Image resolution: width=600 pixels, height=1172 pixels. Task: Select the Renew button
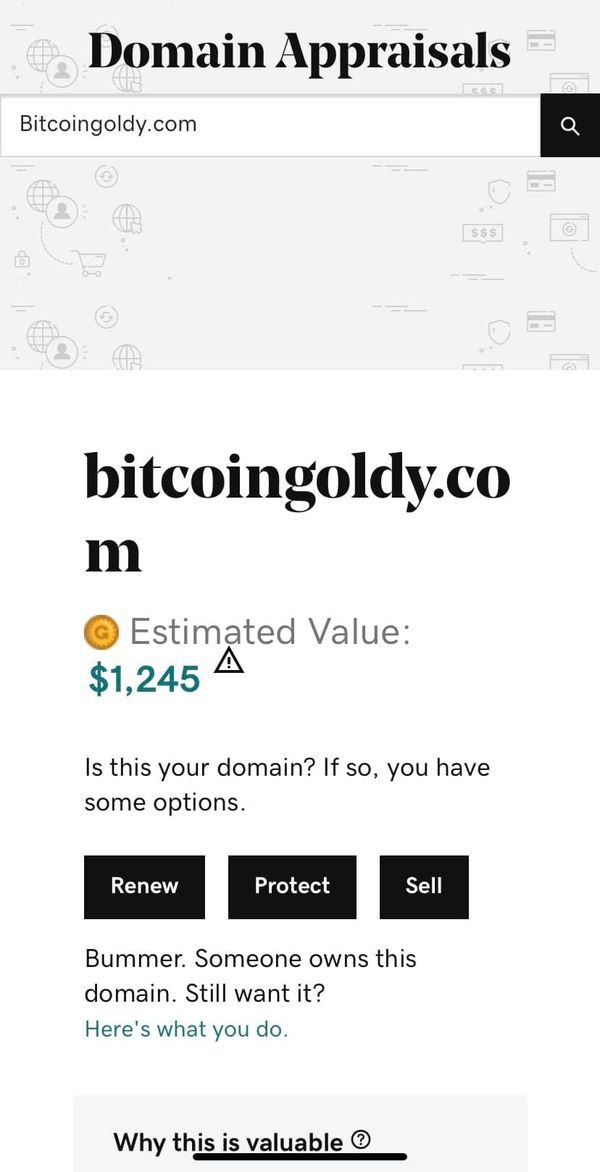[144, 886]
